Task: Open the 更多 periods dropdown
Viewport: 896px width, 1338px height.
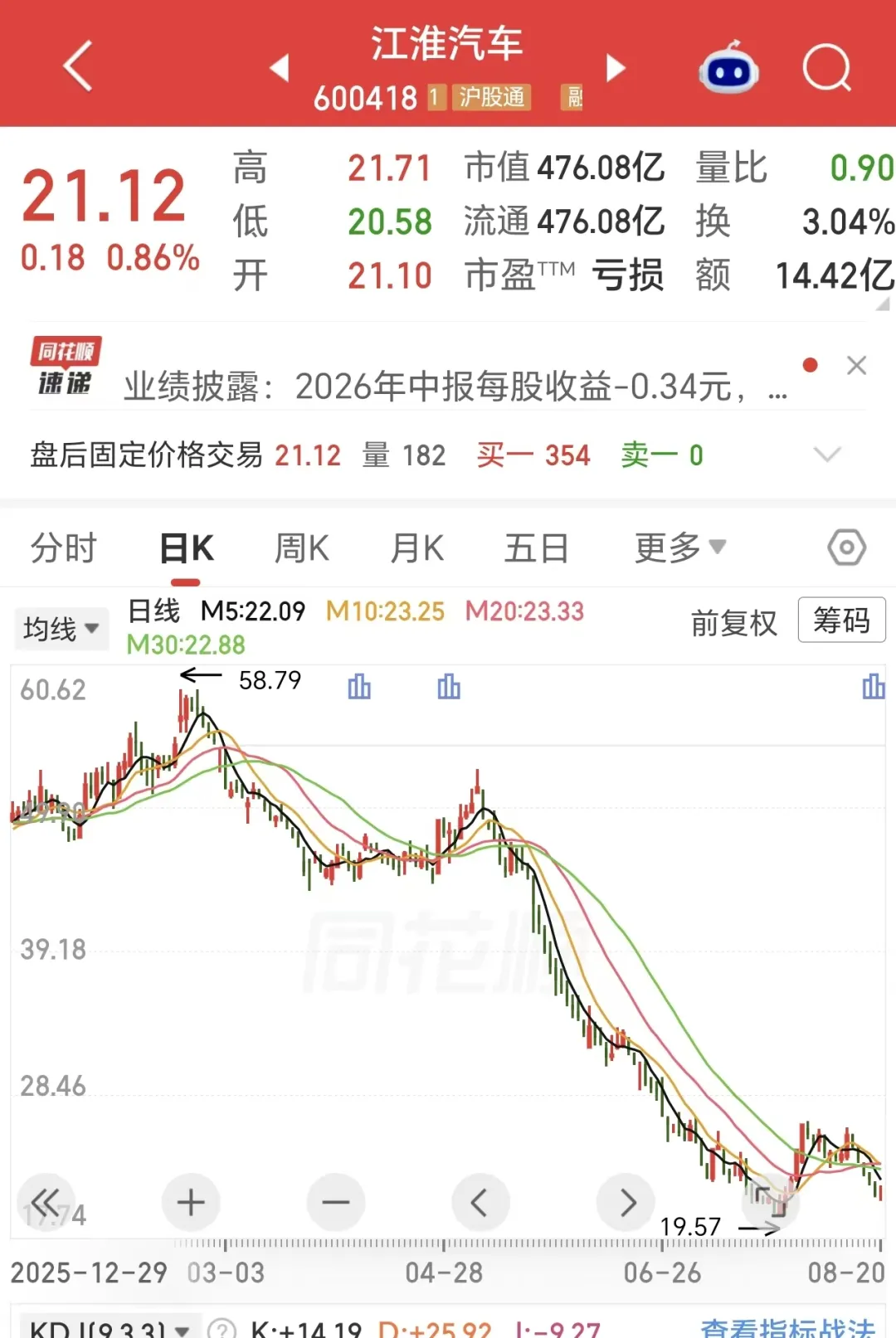Action: [680, 547]
